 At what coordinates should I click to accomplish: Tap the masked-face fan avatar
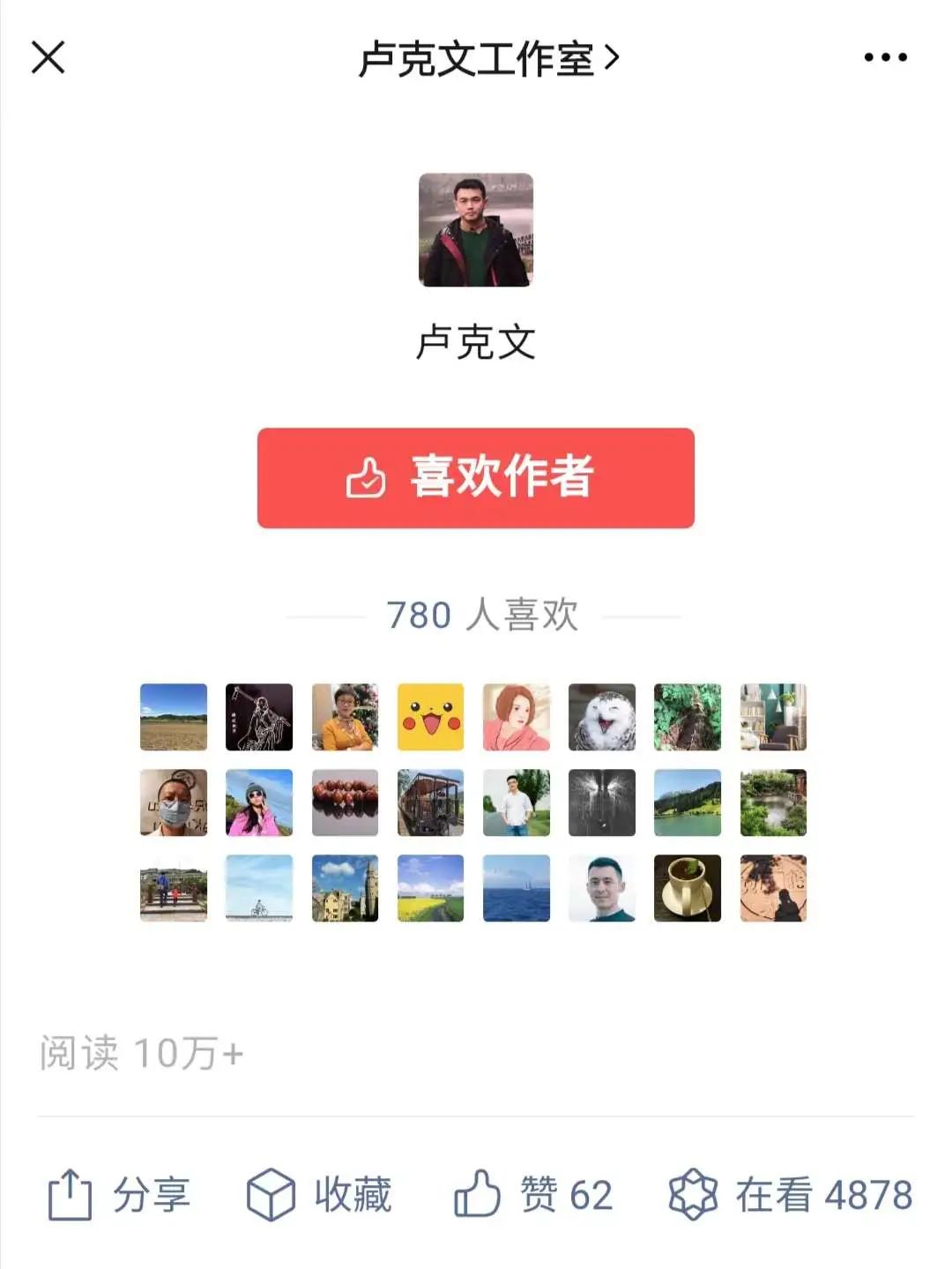tap(173, 802)
